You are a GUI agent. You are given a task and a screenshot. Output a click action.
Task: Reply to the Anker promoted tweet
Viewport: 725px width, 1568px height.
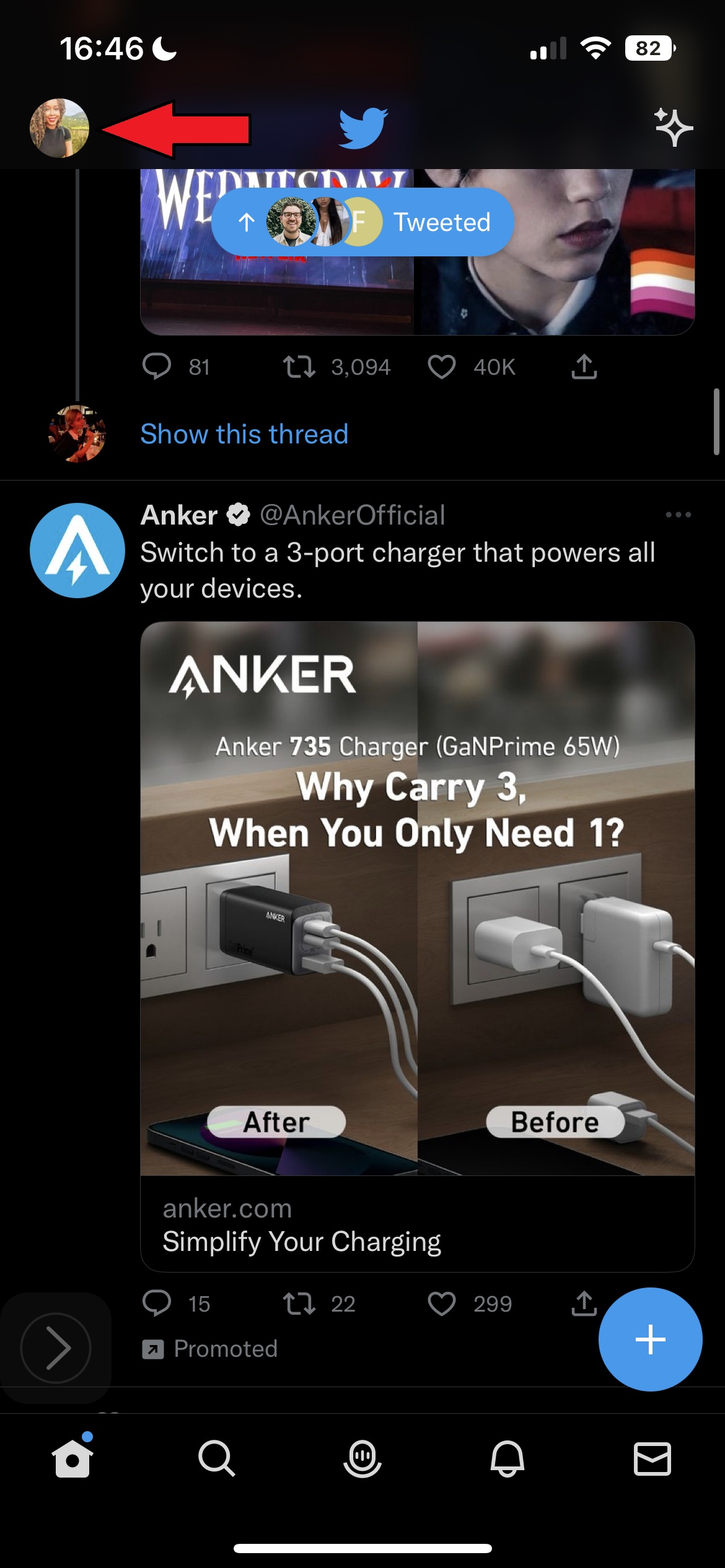(157, 1303)
